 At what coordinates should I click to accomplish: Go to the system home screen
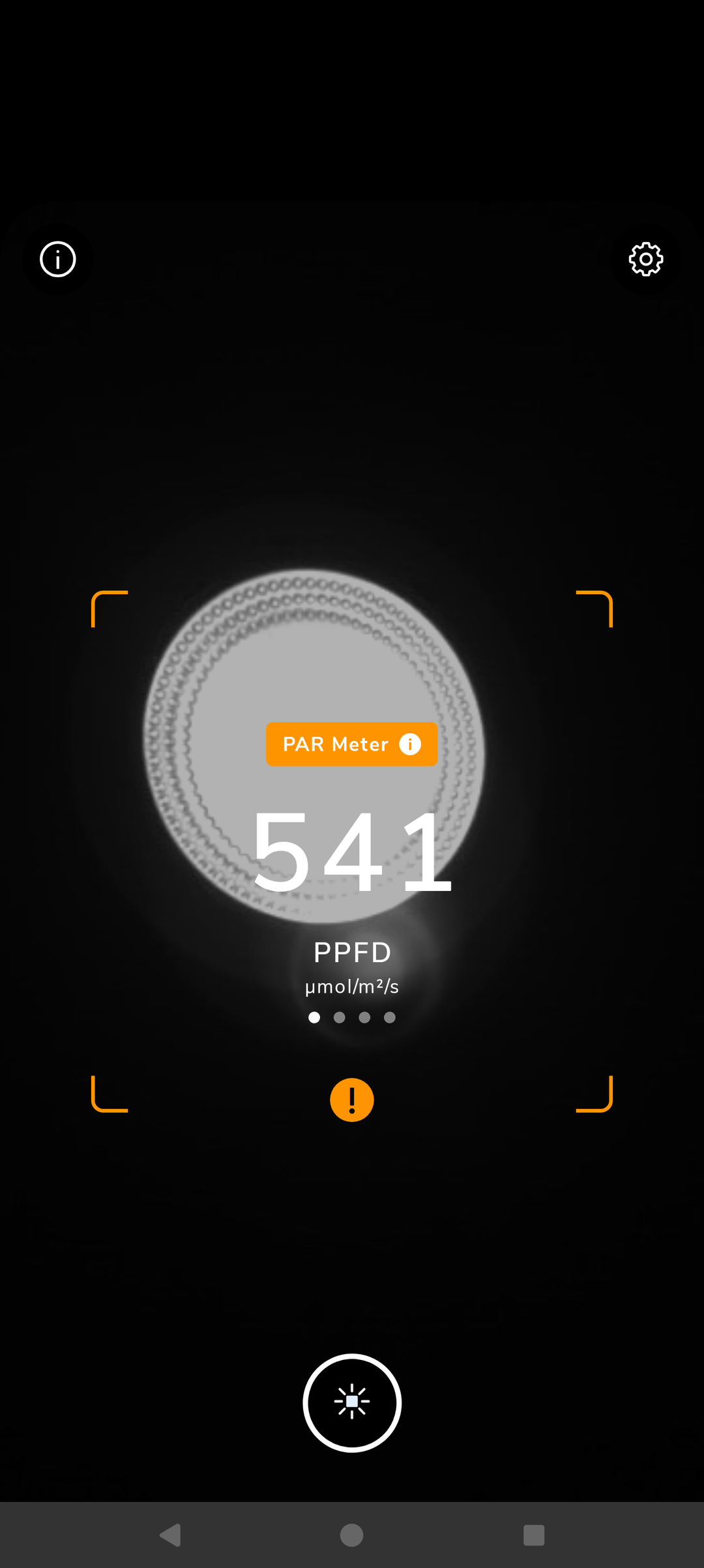tap(352, 1535)
